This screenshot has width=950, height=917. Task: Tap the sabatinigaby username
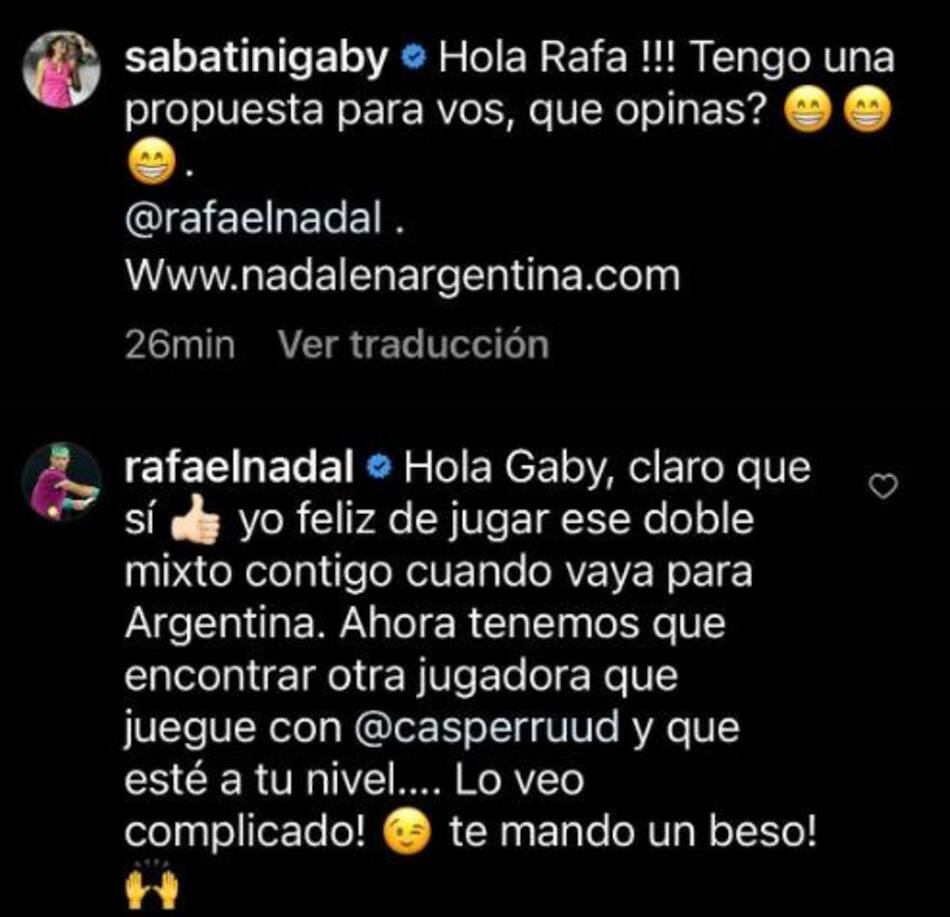click(x=257, y=59)
